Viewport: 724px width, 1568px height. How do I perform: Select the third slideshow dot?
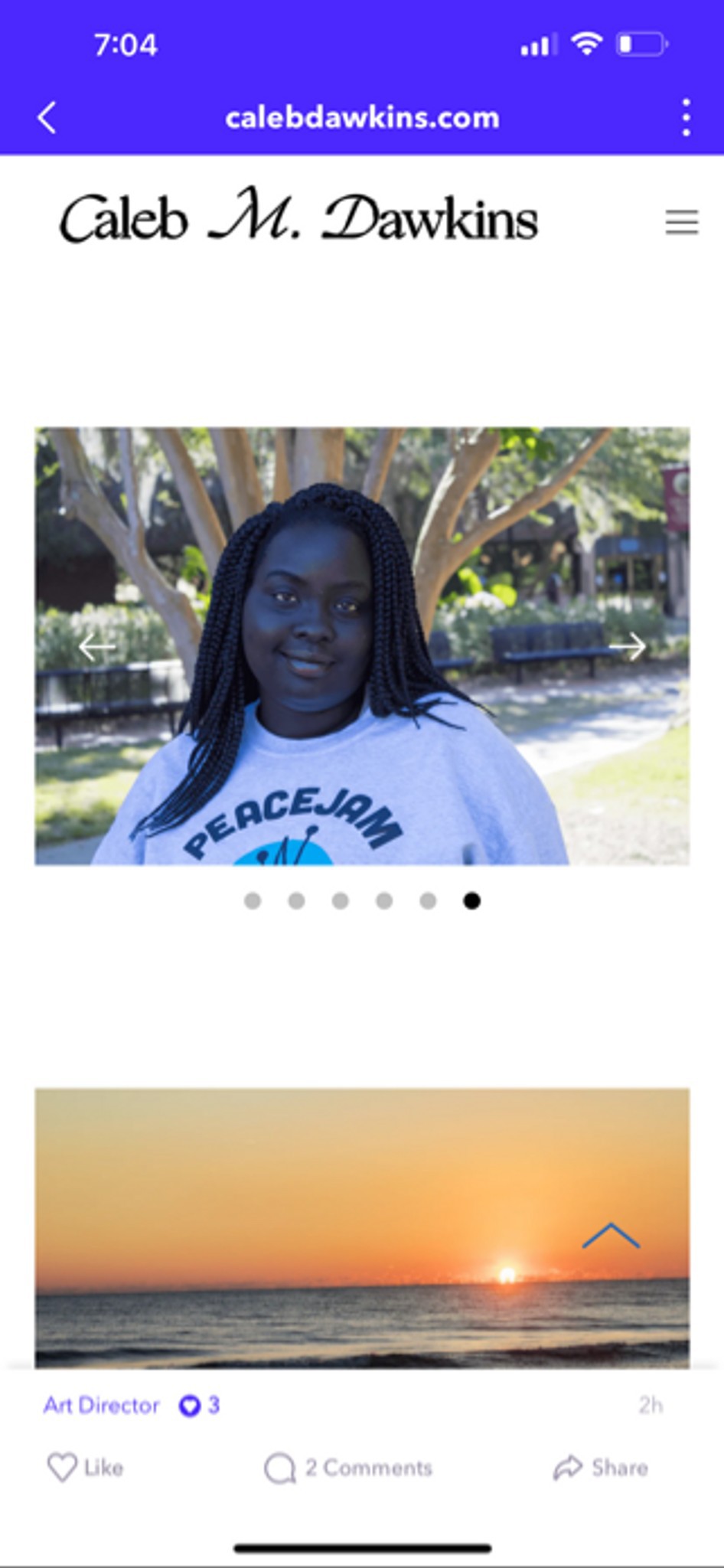341,901
